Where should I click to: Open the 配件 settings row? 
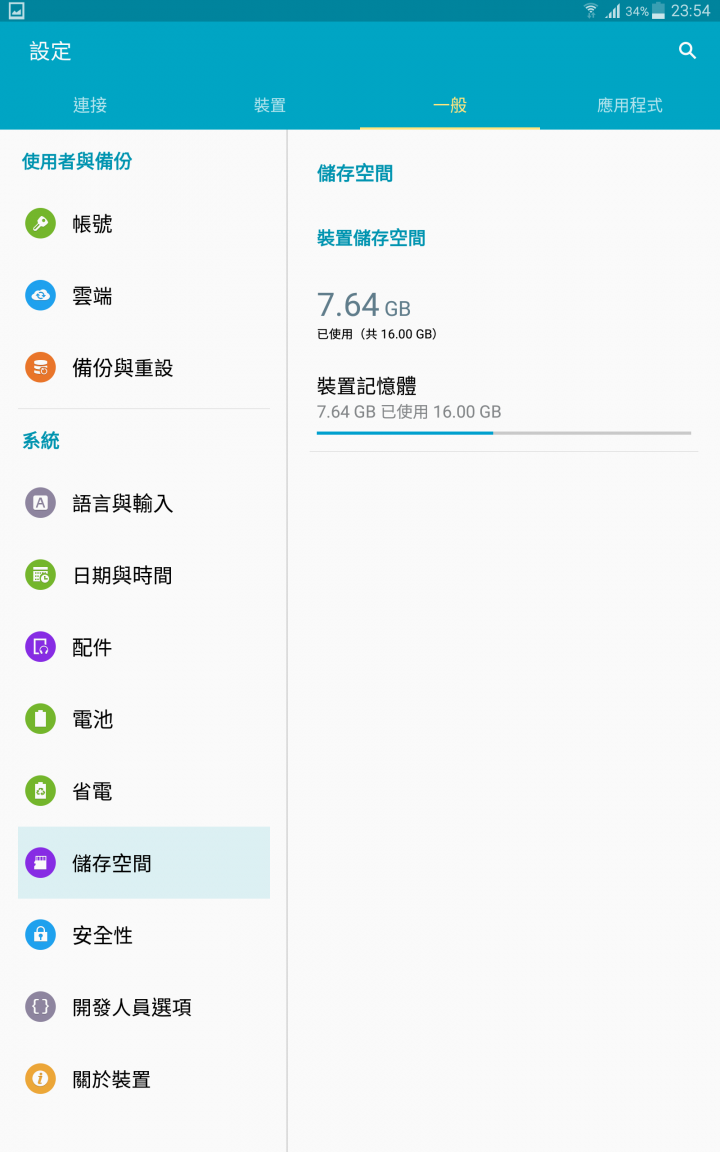(x=144, y=647)
